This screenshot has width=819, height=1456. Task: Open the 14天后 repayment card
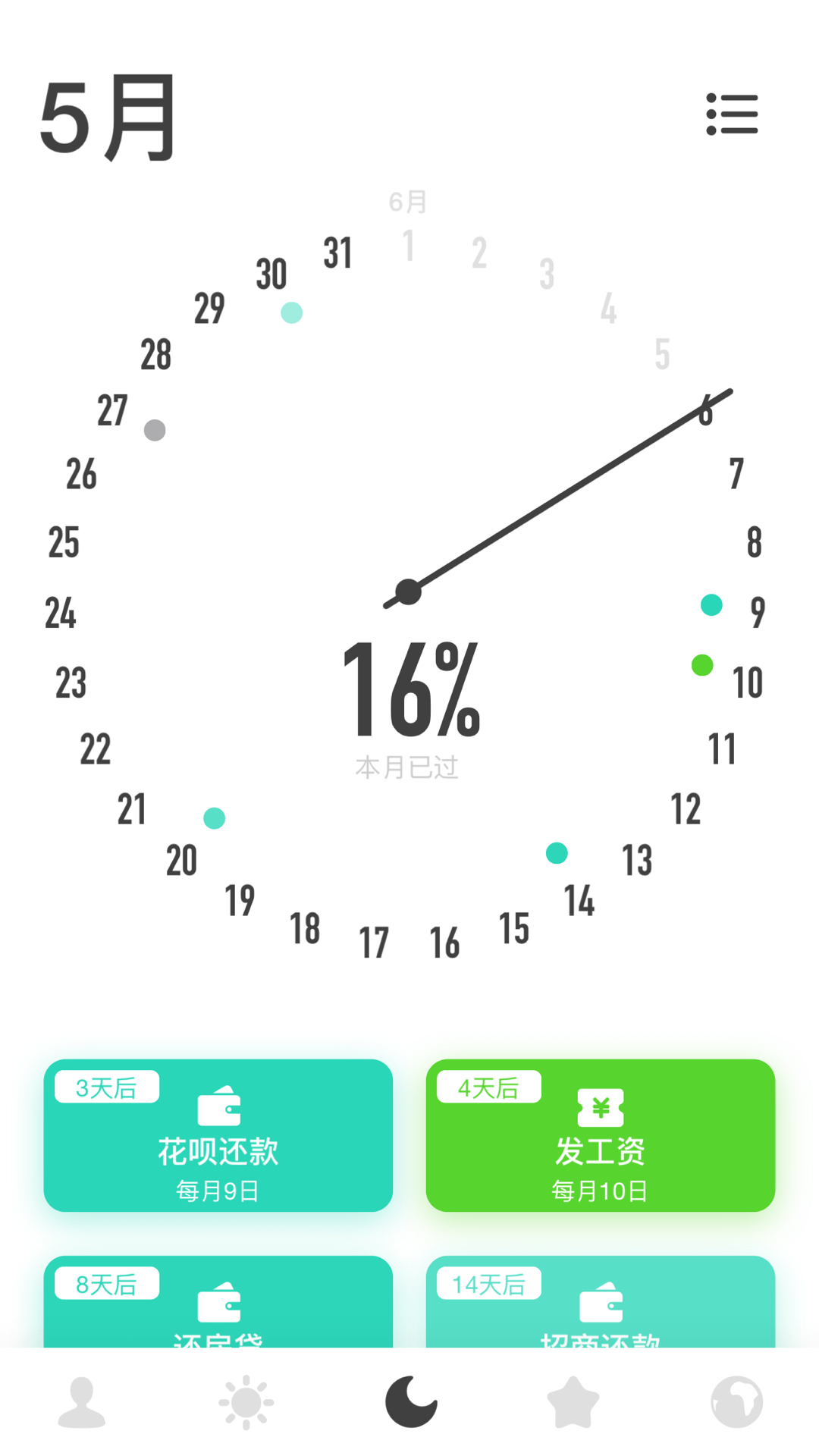coord(601,1301)
